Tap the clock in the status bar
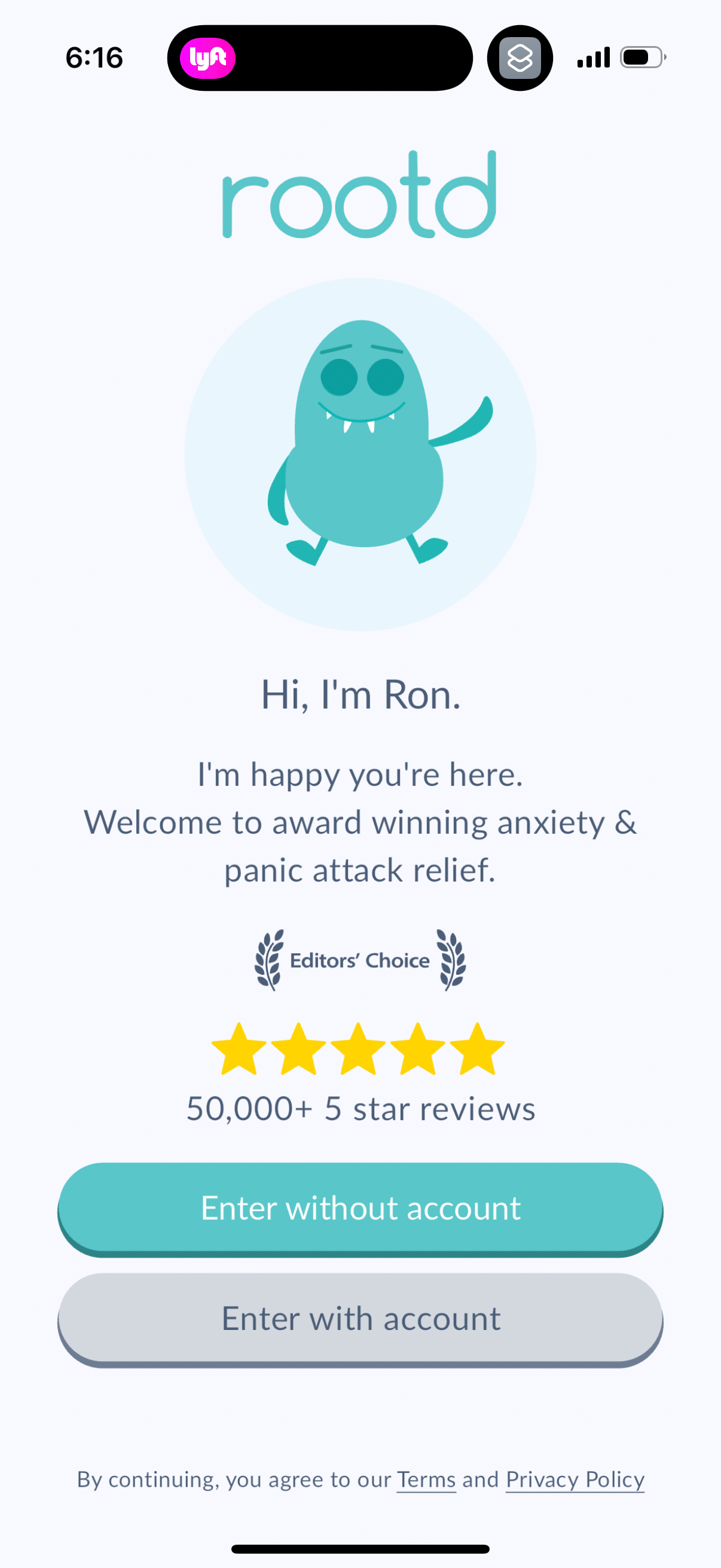Screen dimensions: 721x1568 [x=94, y=57]
